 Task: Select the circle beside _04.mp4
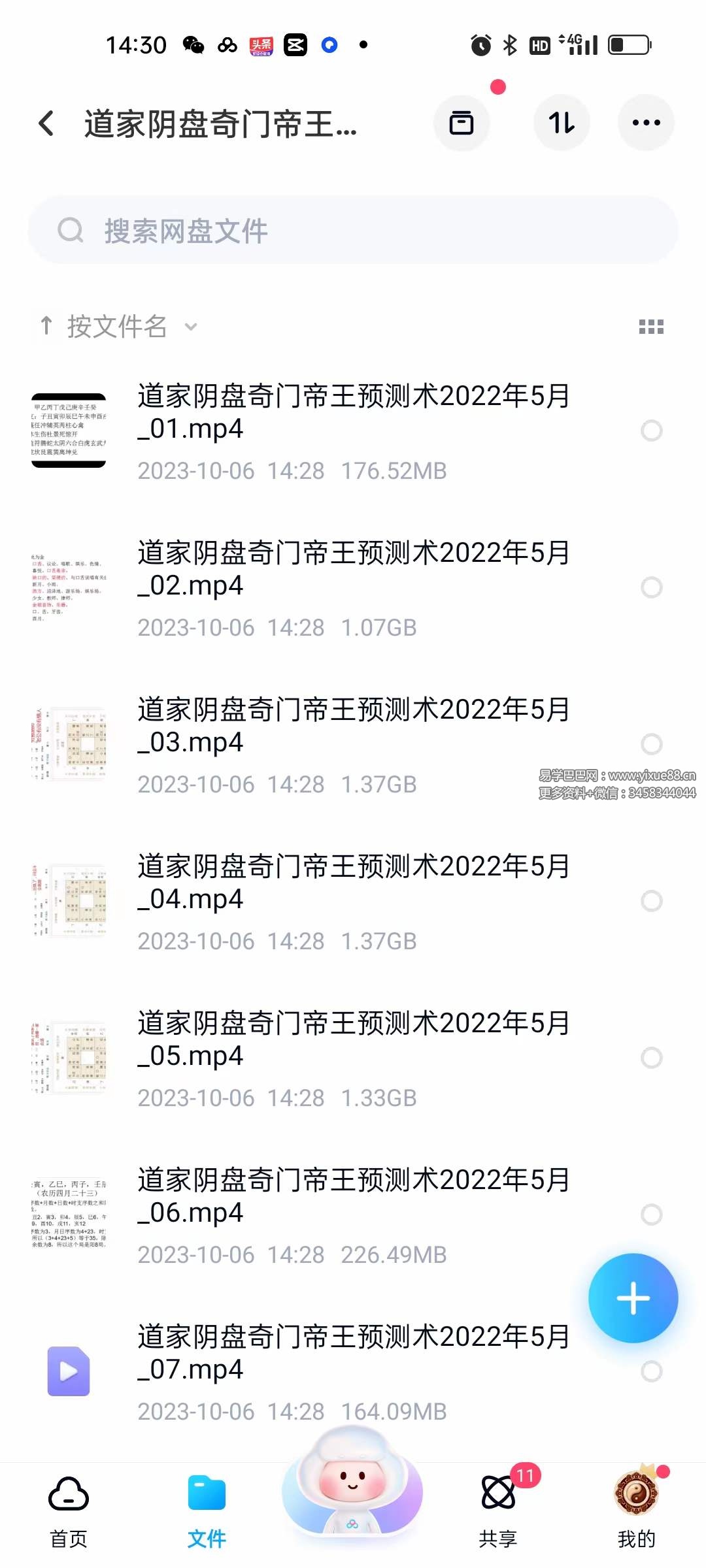click(650, 901)
